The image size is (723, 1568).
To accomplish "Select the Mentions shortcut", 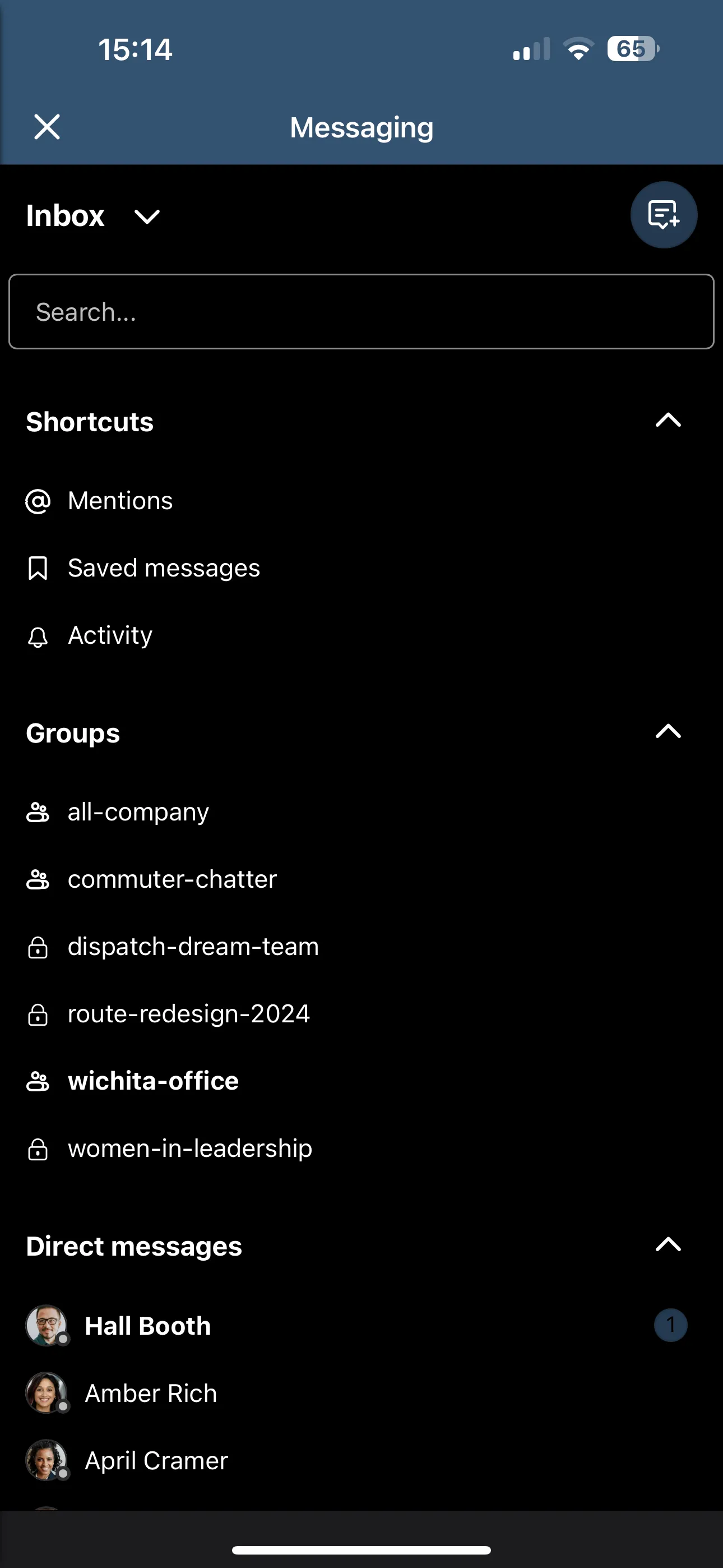I will [x=120, y=500].
